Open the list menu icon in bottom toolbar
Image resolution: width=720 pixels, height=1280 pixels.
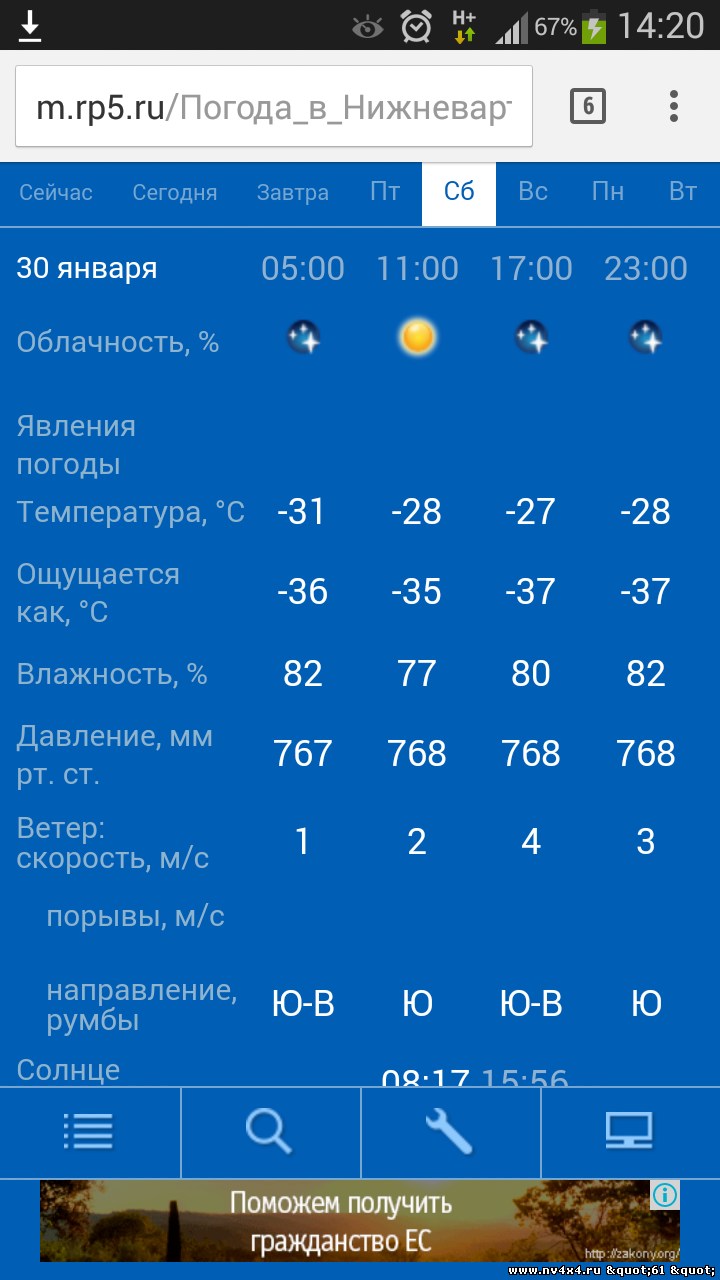(89, 1132)
